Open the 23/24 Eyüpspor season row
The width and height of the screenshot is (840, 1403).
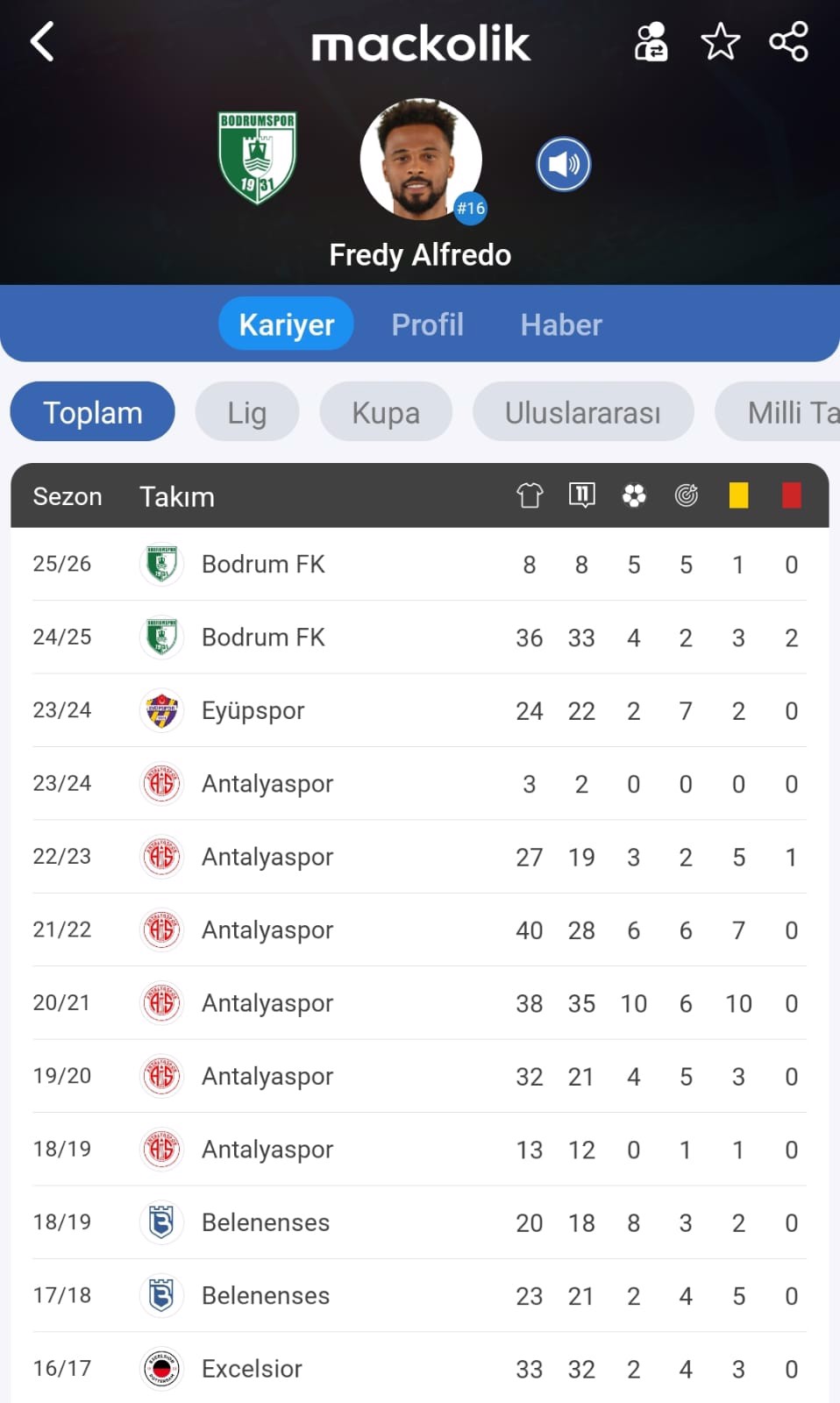pyautogui.click(x=419, y=710)
